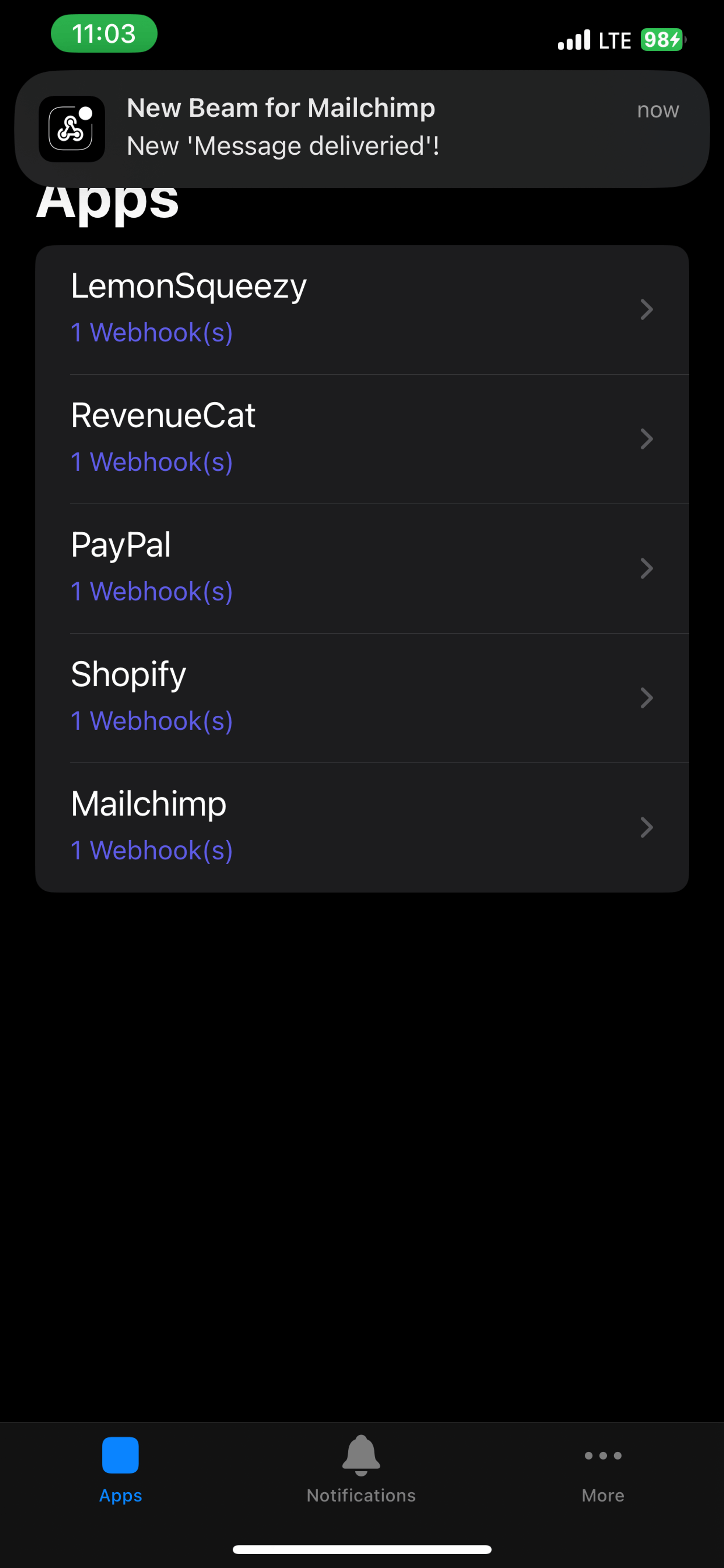724x1568 pixels.
Task: Open Mailchimp webhooks list
Action: click(361, 827)
